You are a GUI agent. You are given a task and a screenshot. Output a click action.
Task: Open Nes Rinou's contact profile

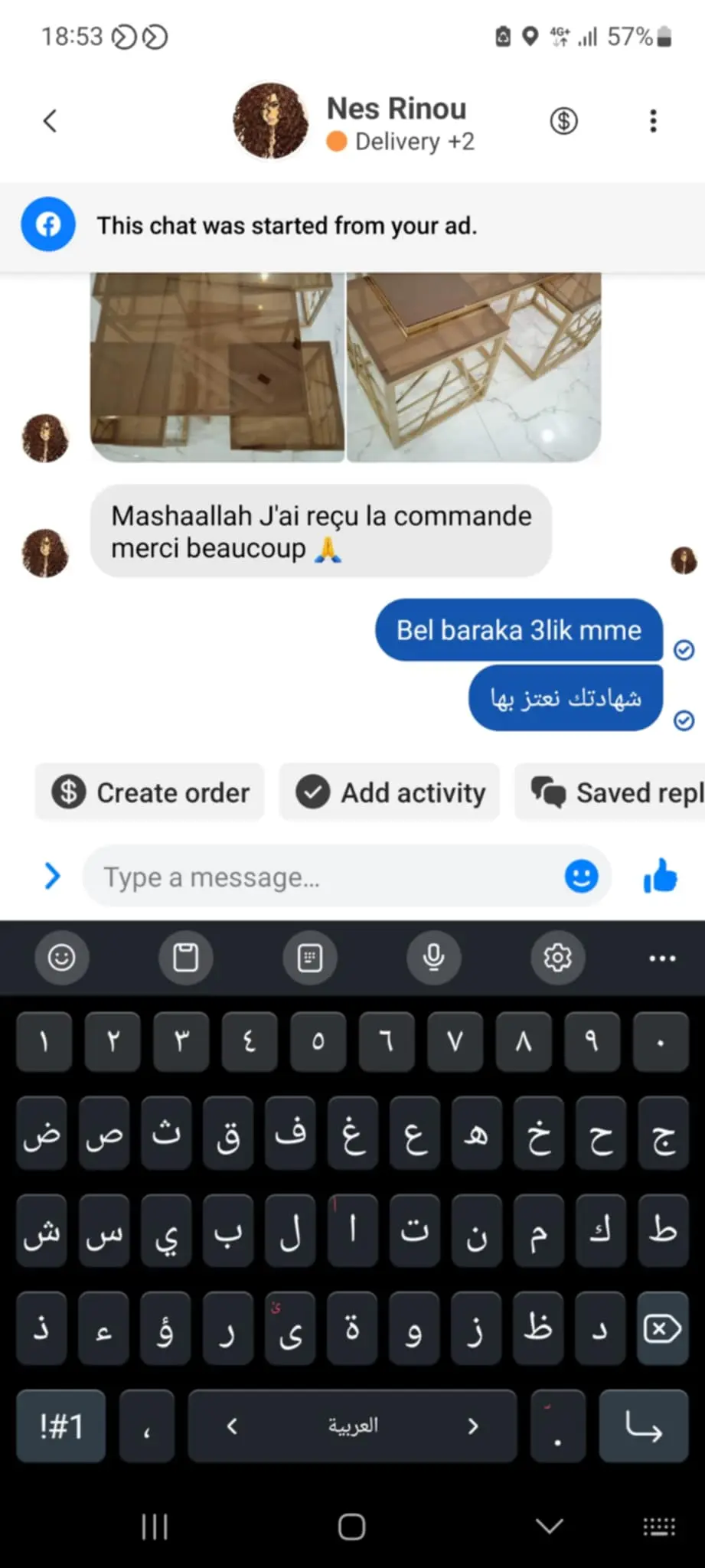pos(395,122)
